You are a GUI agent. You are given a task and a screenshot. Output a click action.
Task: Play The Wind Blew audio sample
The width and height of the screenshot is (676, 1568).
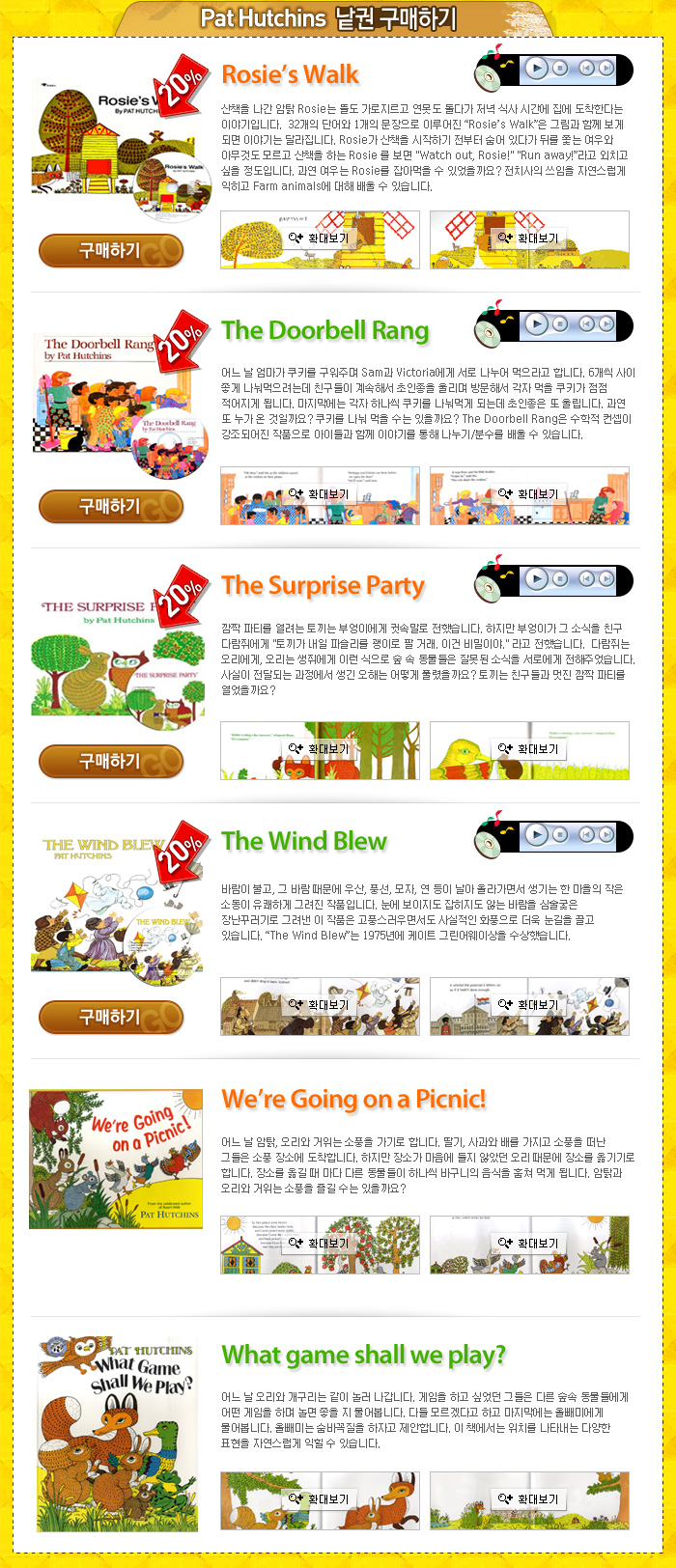click(x=536, y=835)
